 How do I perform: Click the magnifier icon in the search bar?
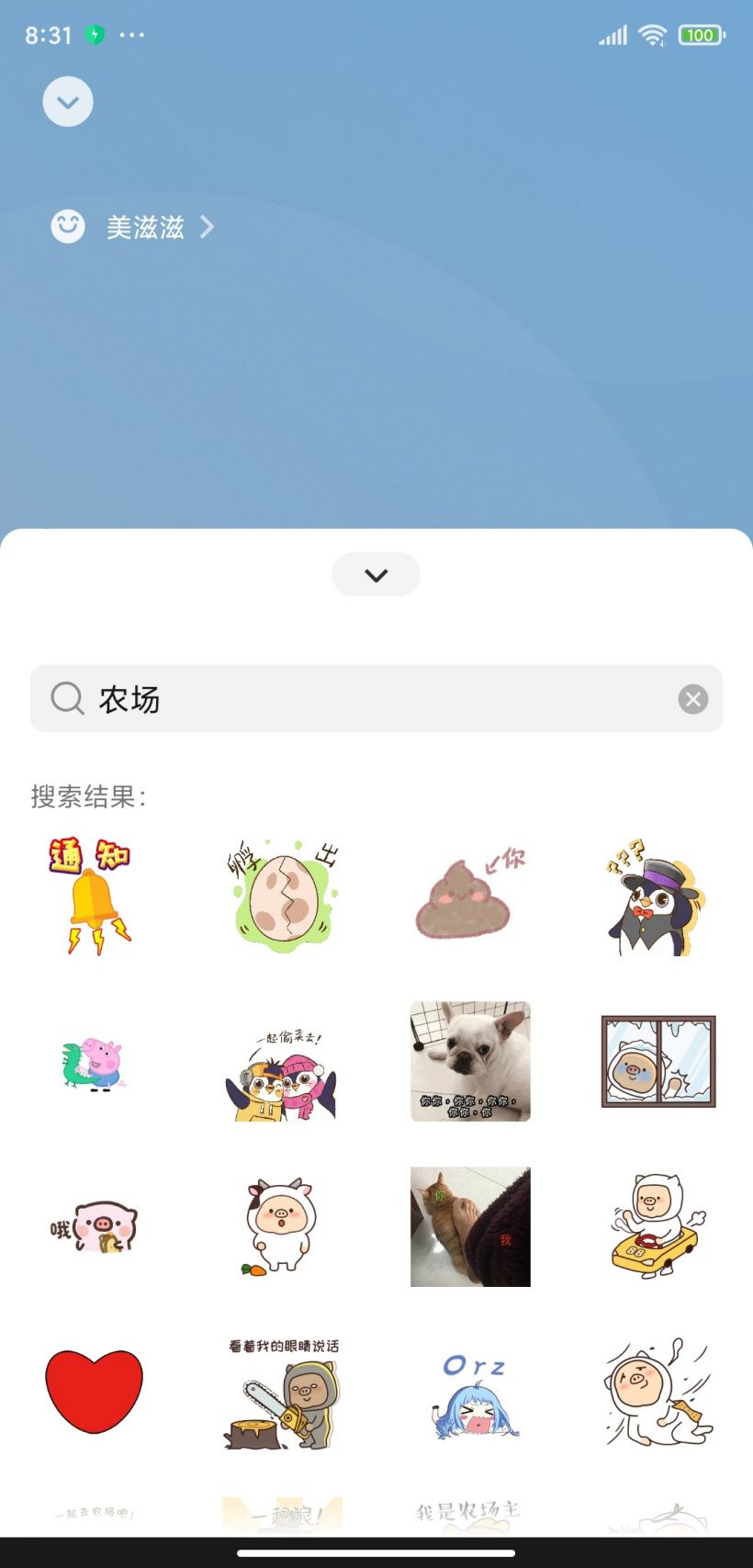[x=66, y=699]
